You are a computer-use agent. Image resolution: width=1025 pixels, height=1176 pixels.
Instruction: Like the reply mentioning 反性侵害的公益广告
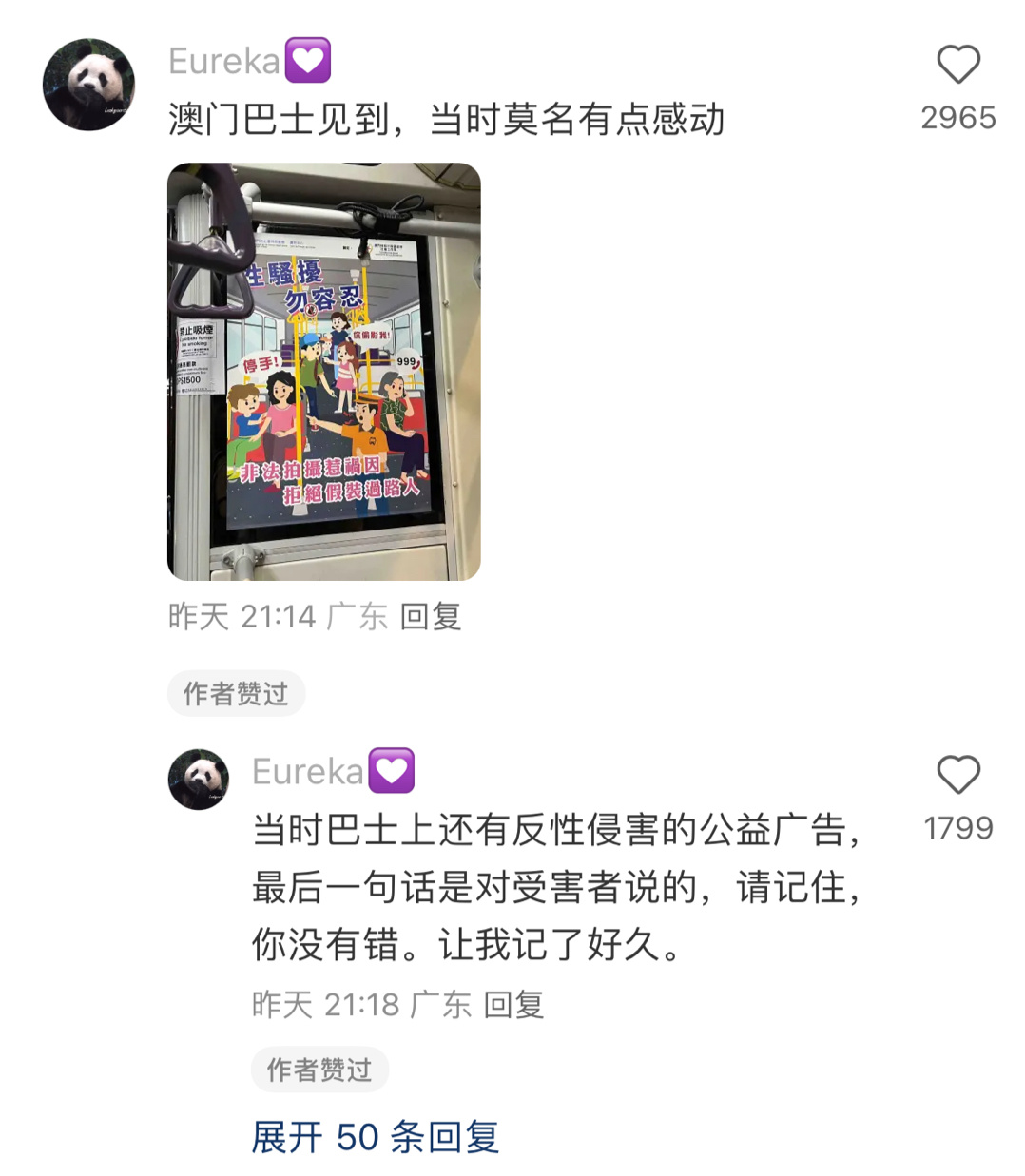(957, 775)
